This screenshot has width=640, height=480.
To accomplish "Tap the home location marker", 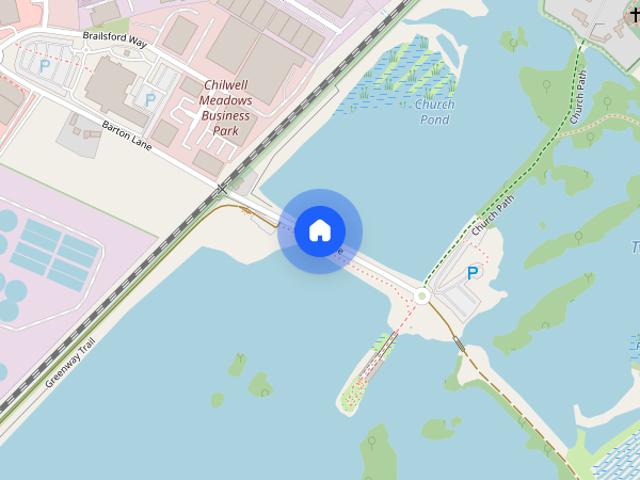I will tap(320, 231).
